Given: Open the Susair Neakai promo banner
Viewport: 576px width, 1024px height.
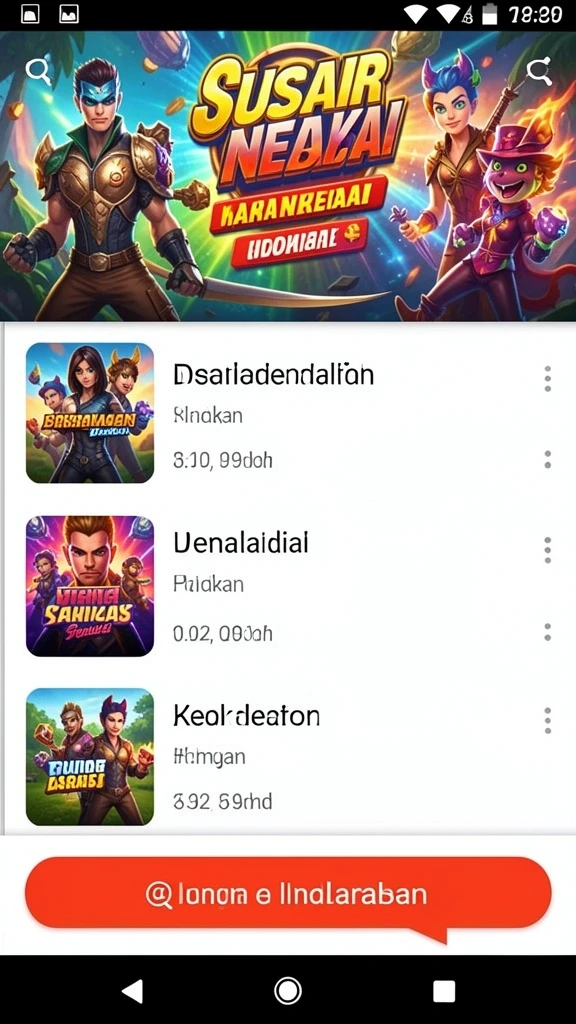Looking at the screenshot, I should click(x=288, y=176).
